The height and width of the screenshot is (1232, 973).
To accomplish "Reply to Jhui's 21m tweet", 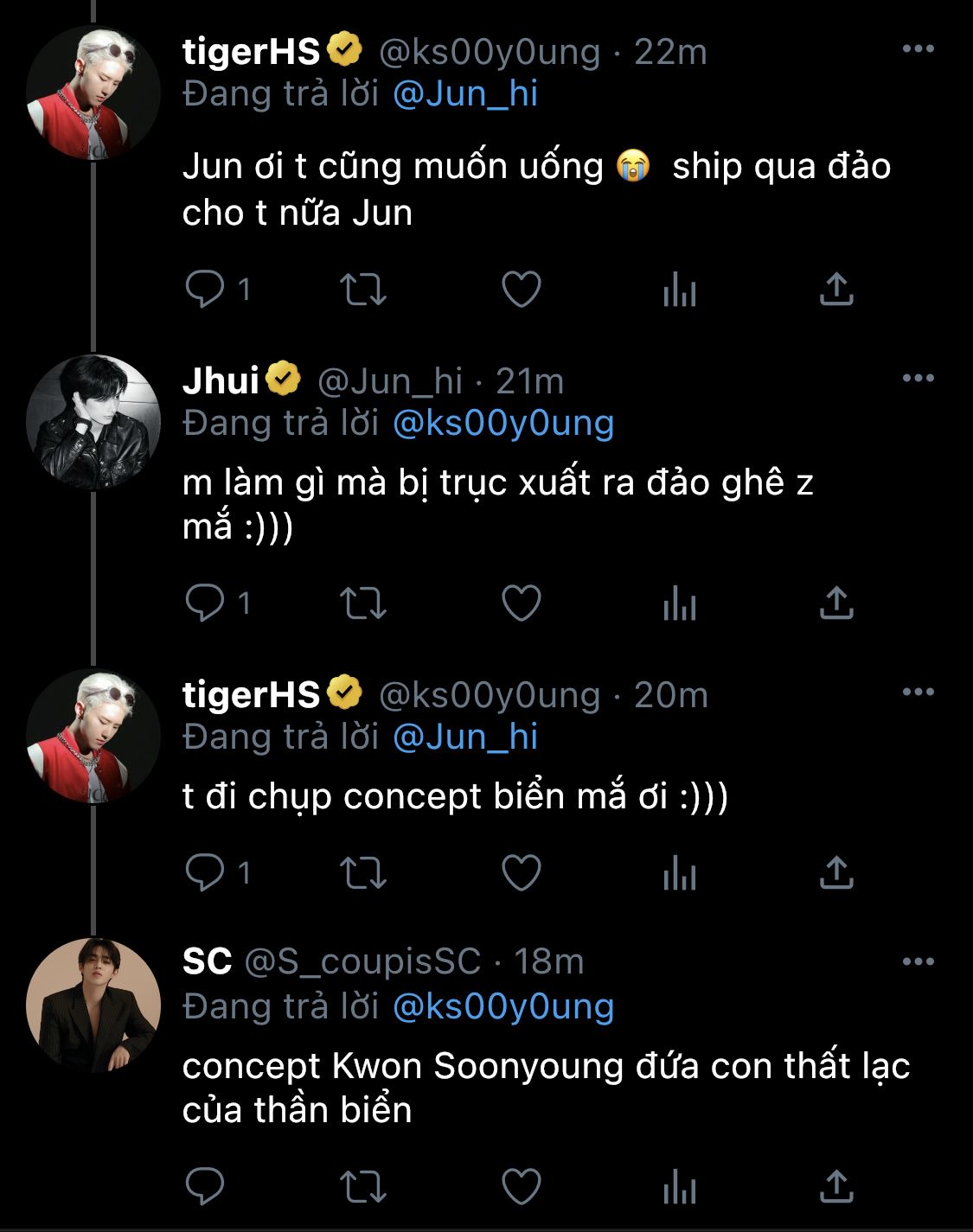I will (205, 603).
